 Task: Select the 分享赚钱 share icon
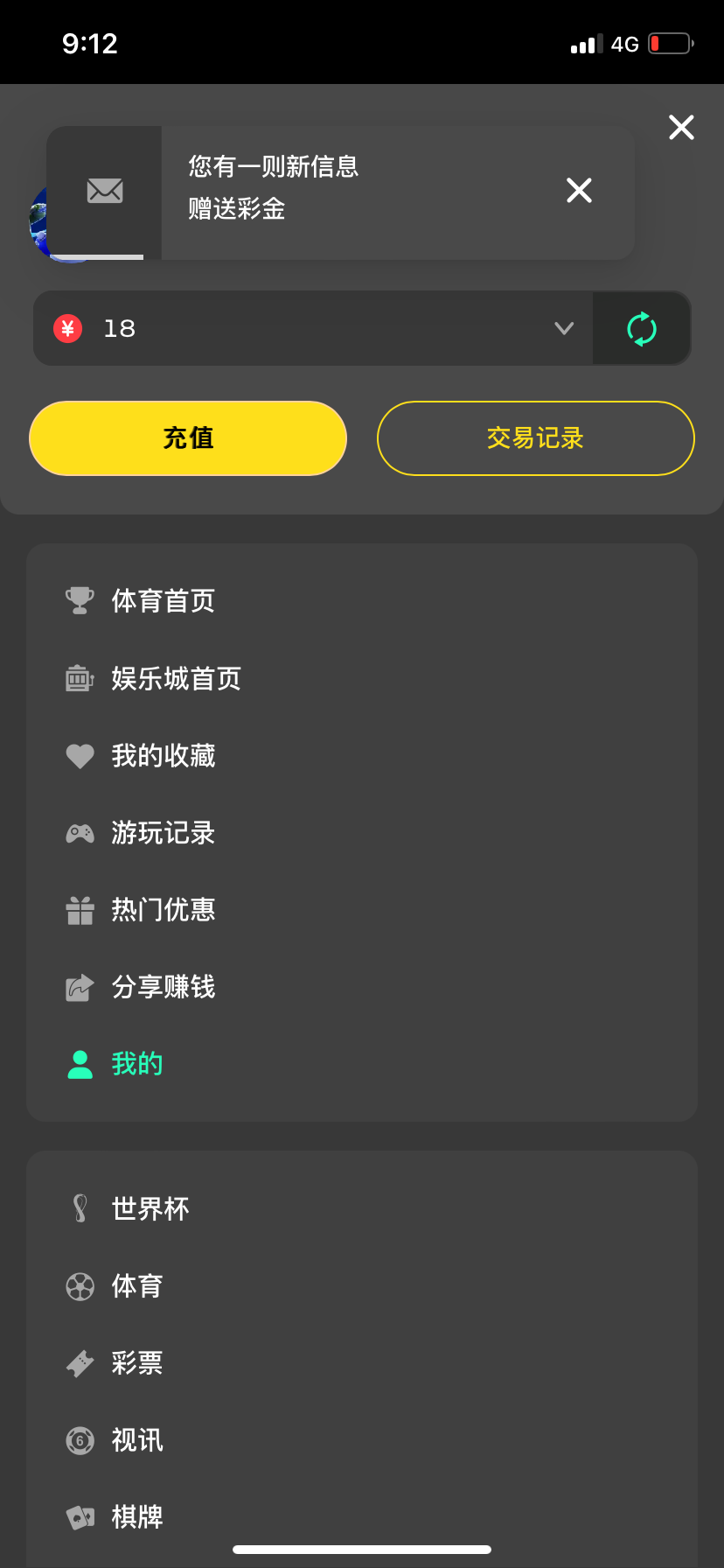coord(80,986)
